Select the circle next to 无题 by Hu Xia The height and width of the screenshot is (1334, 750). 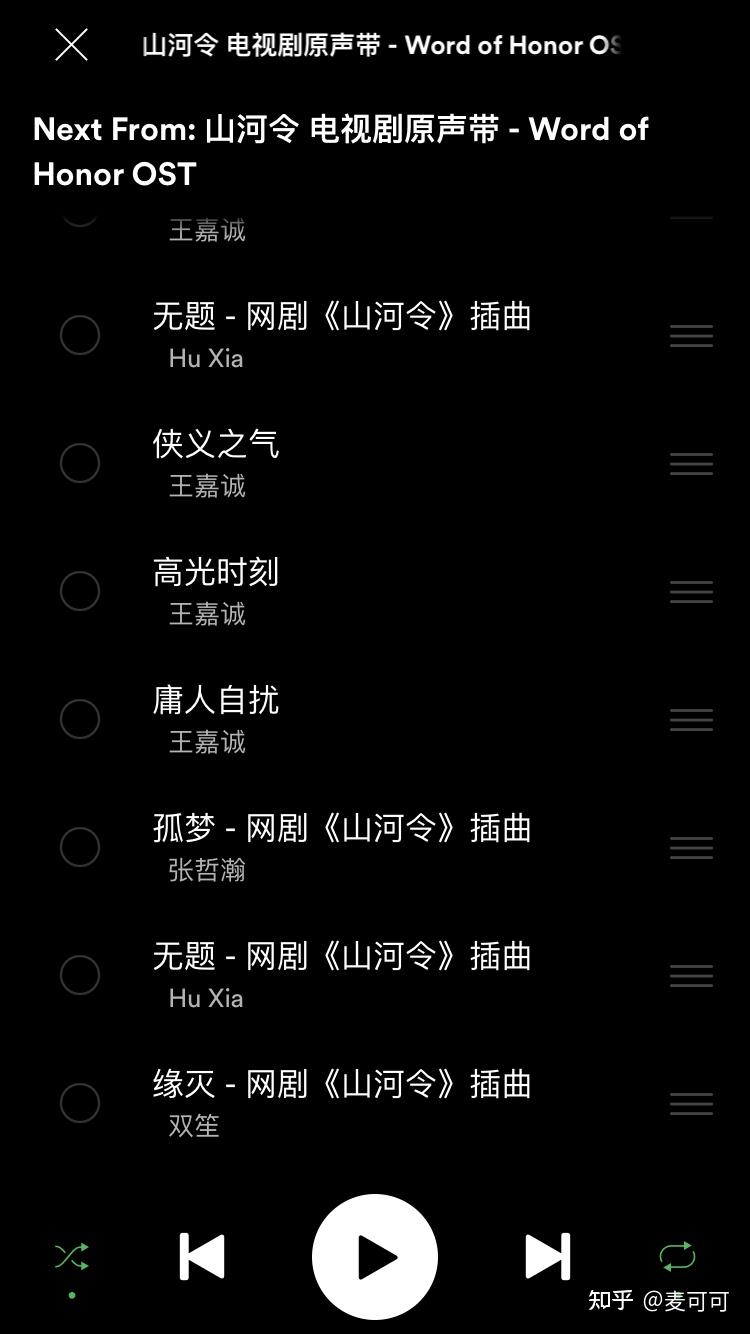point(80,335)
